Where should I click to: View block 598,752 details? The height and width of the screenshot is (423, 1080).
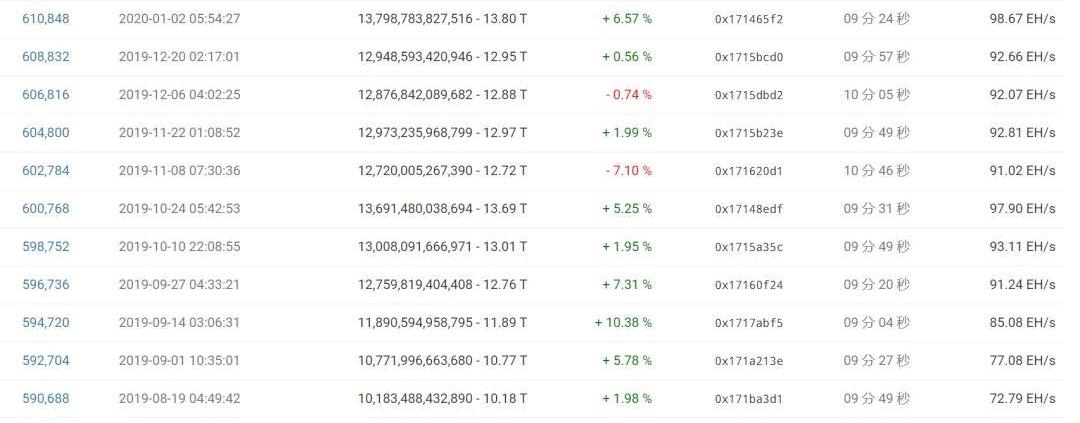[x=46, y=247]
